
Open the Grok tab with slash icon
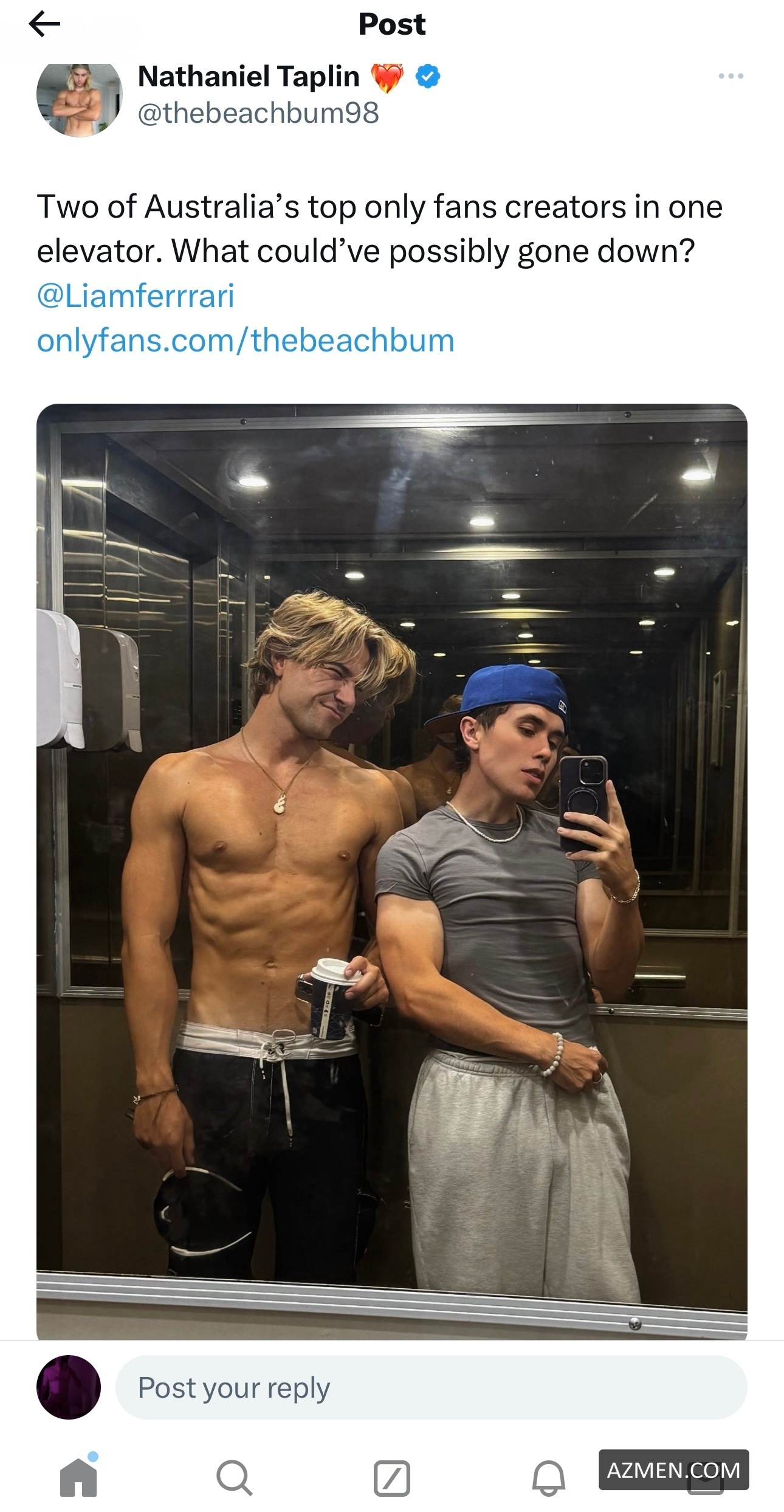tap(391, 1477)
